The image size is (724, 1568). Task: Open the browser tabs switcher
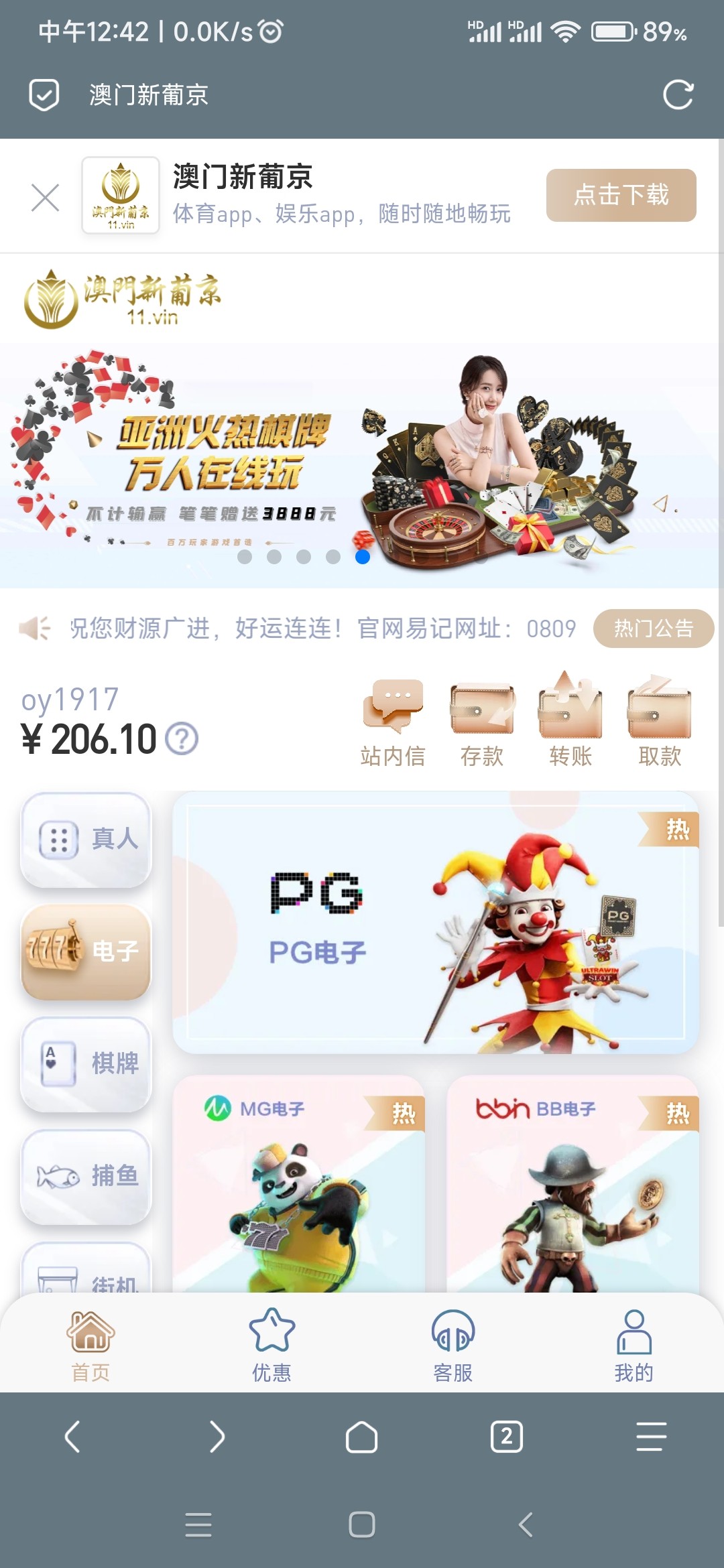506,1437
